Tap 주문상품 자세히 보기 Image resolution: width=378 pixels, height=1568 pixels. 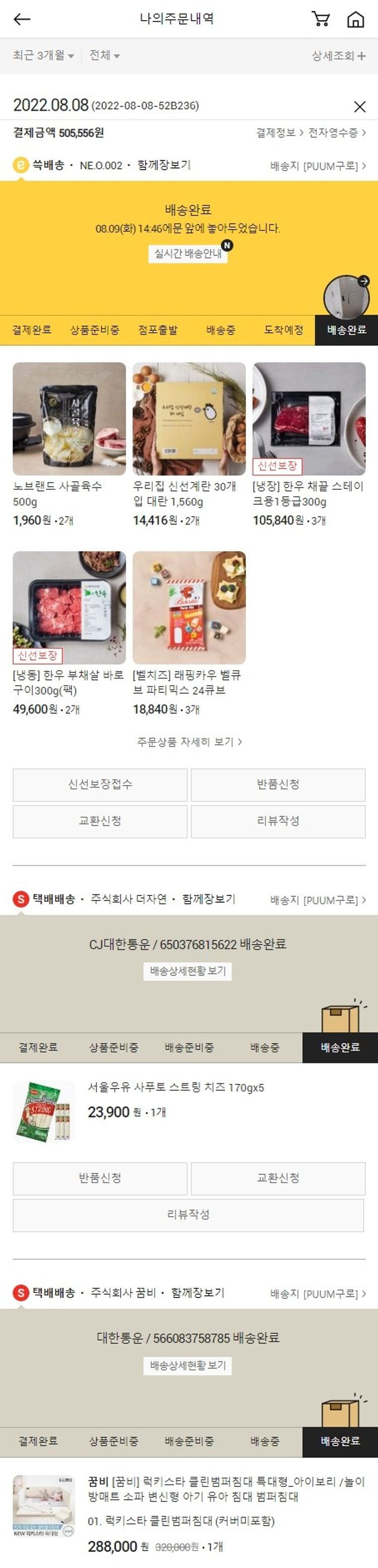[x=188, y=741]
